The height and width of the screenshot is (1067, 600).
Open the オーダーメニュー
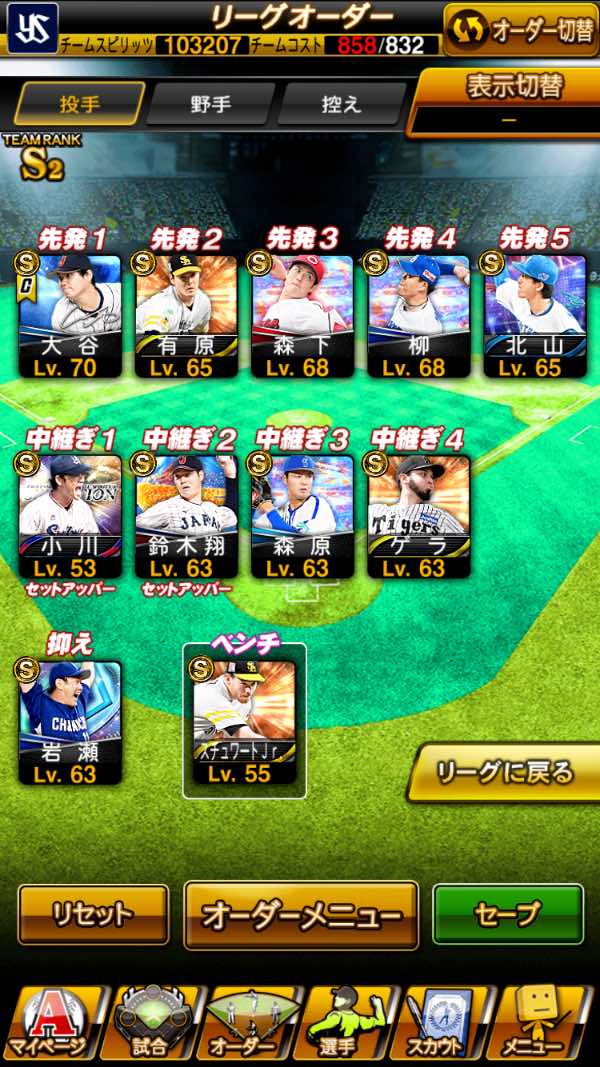301,914
